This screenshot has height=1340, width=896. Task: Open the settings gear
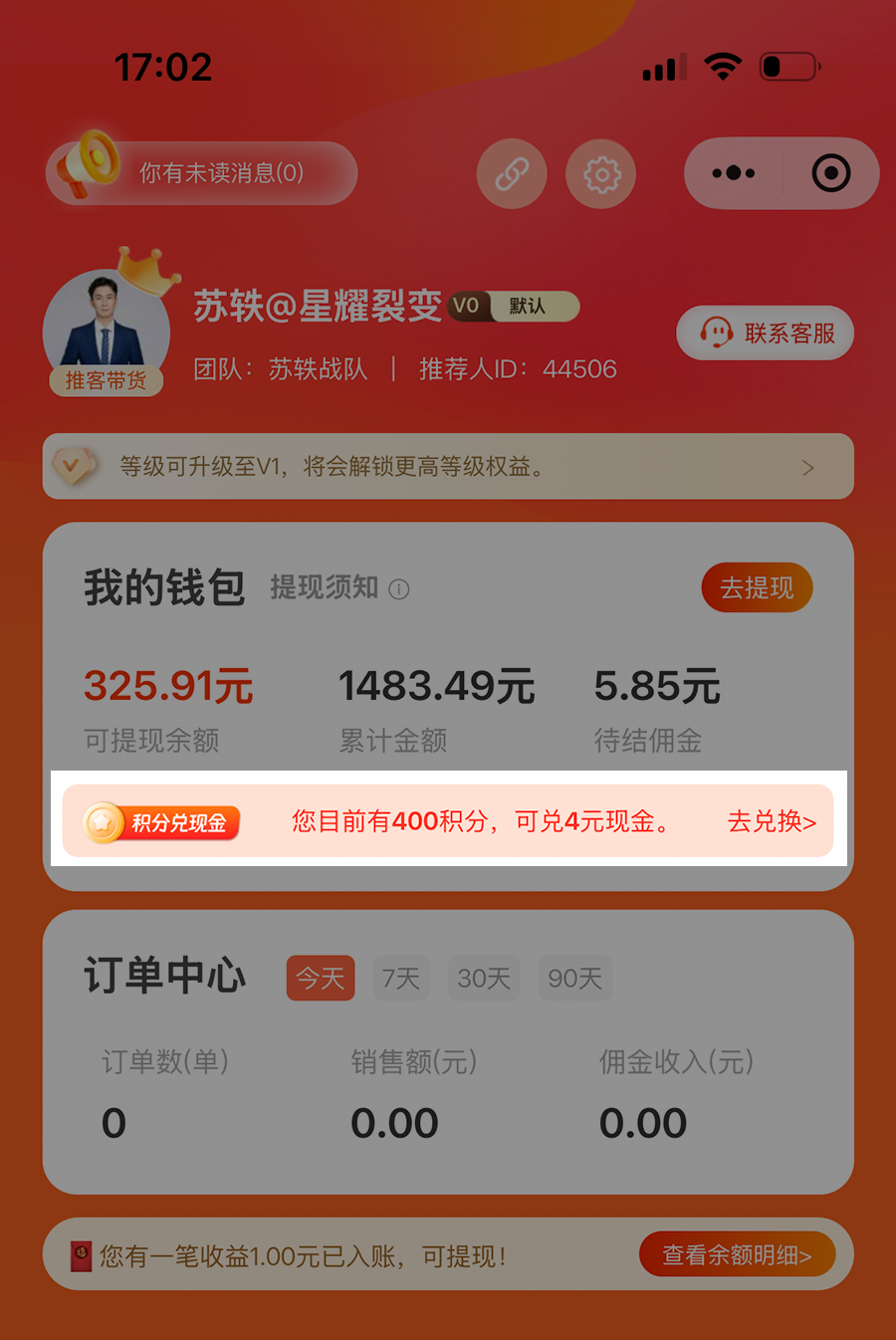pos(600,174)
